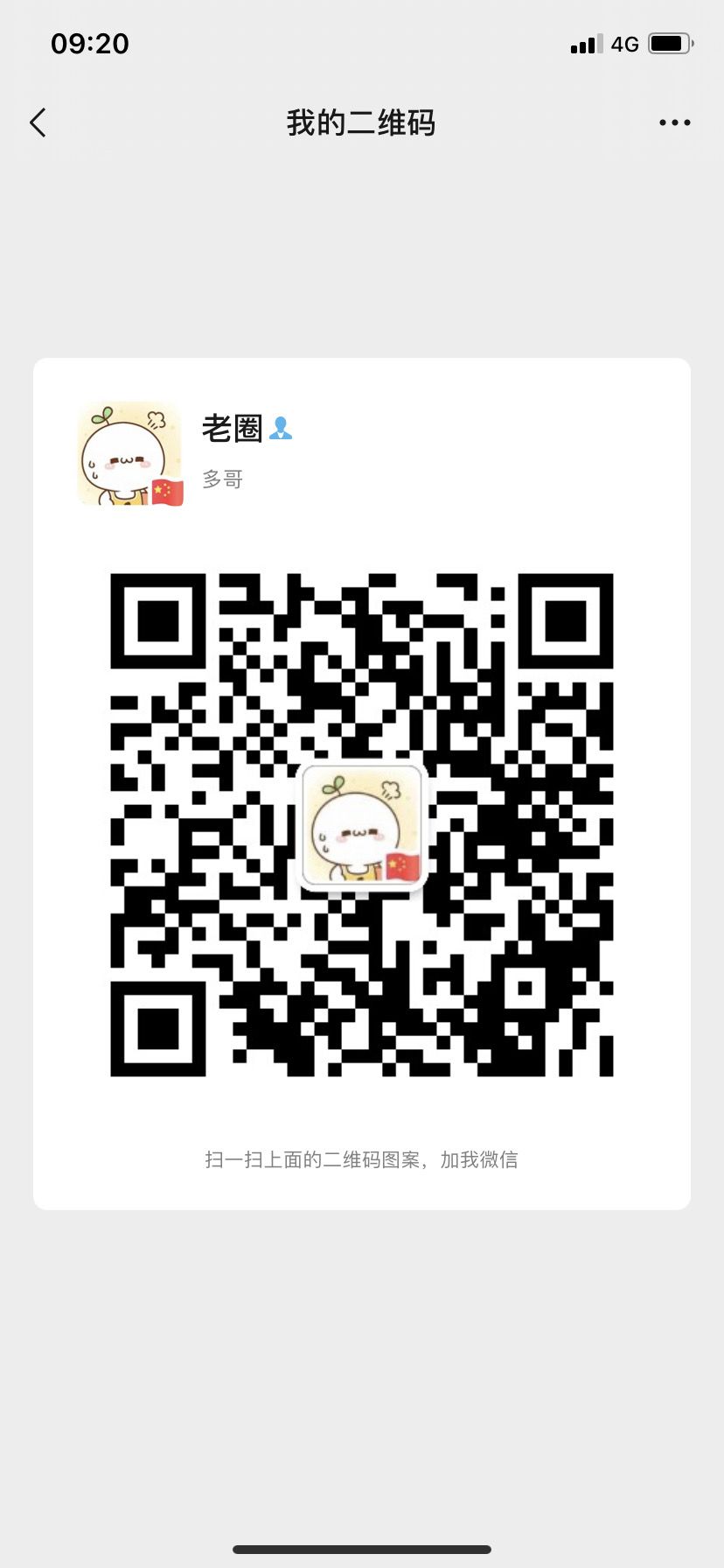
Task: Tap the cellular signal bars icon
Action: coord(585,44)
